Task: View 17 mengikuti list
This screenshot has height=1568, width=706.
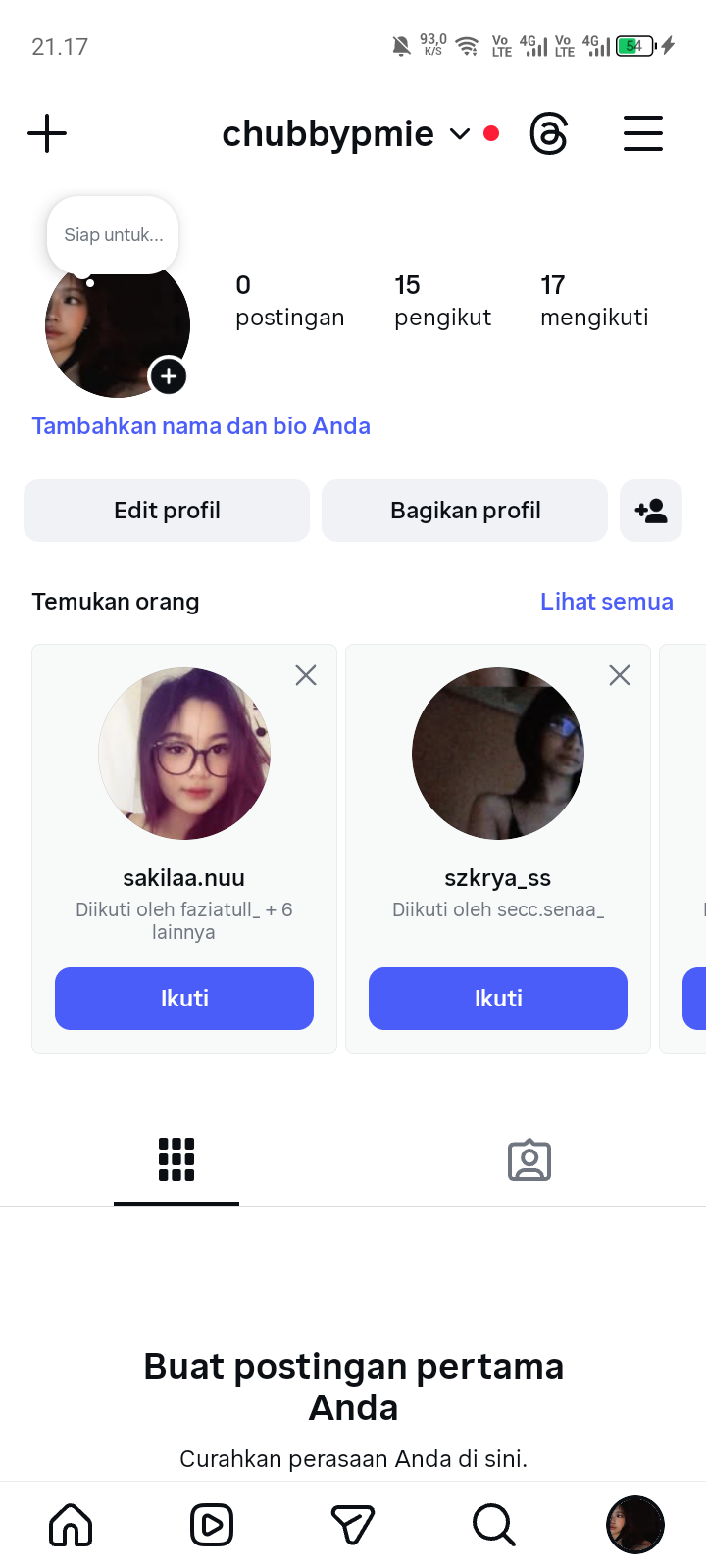Action: tap(594, 301)
